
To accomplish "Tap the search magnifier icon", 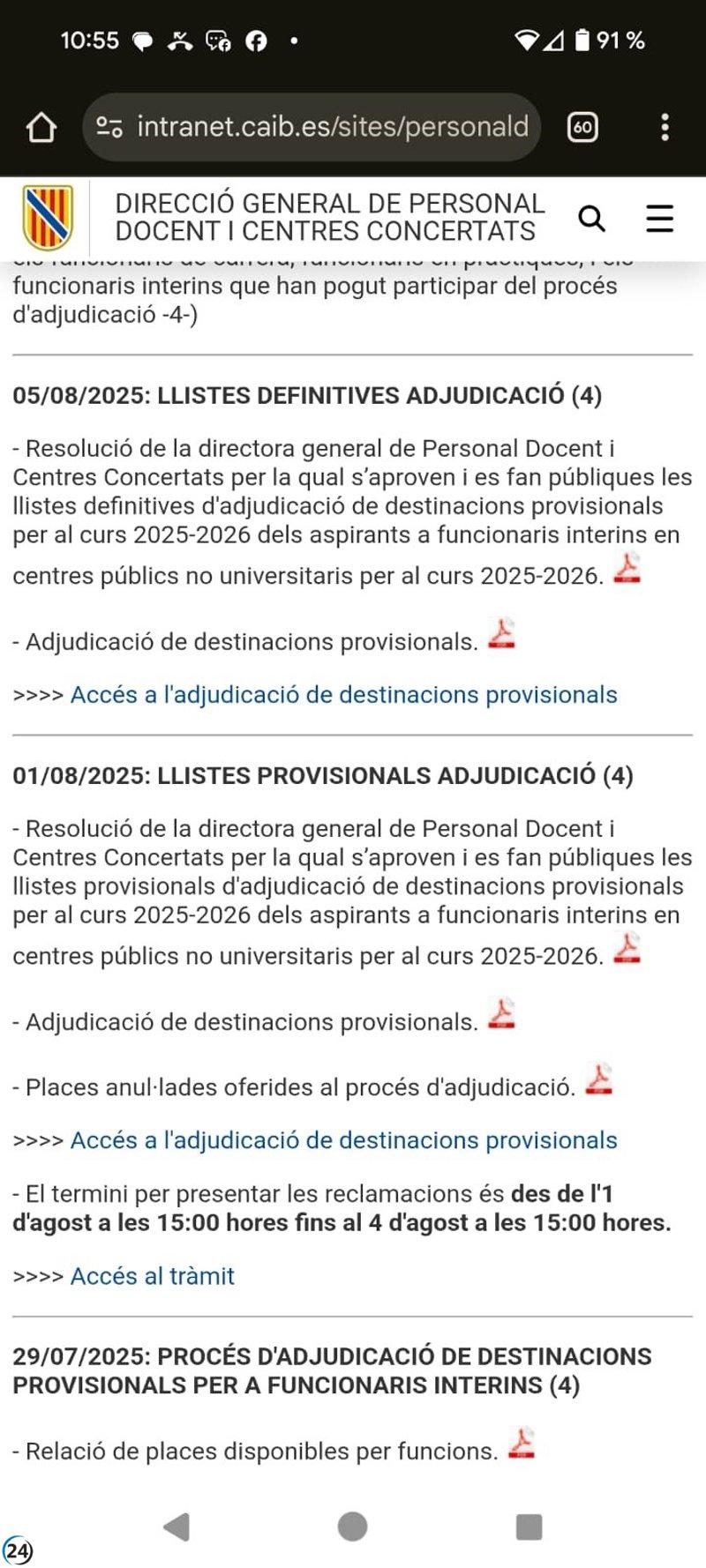I will (591, 219).
